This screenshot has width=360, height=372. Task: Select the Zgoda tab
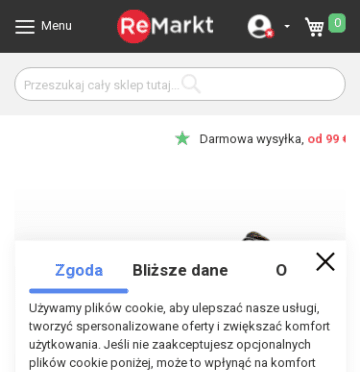coord(79,270)
